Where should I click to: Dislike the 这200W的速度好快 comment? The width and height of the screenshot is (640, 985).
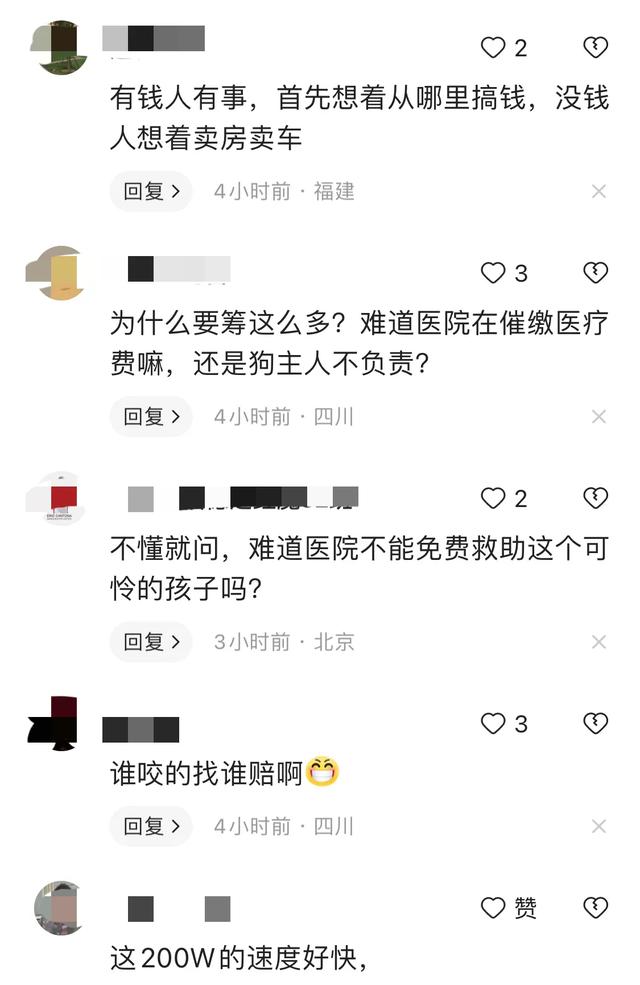point(595,908)
